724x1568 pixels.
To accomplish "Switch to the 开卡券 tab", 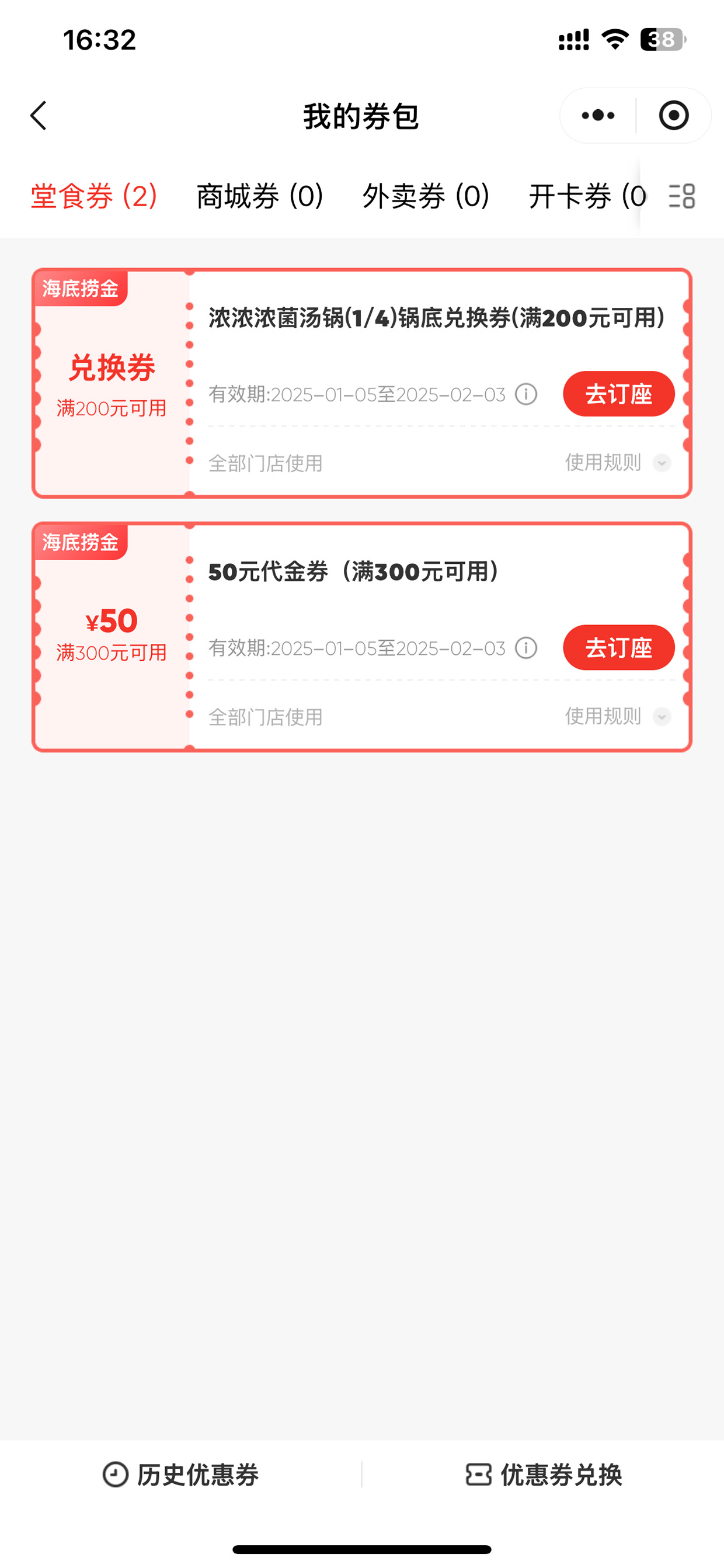I will 587,196.
